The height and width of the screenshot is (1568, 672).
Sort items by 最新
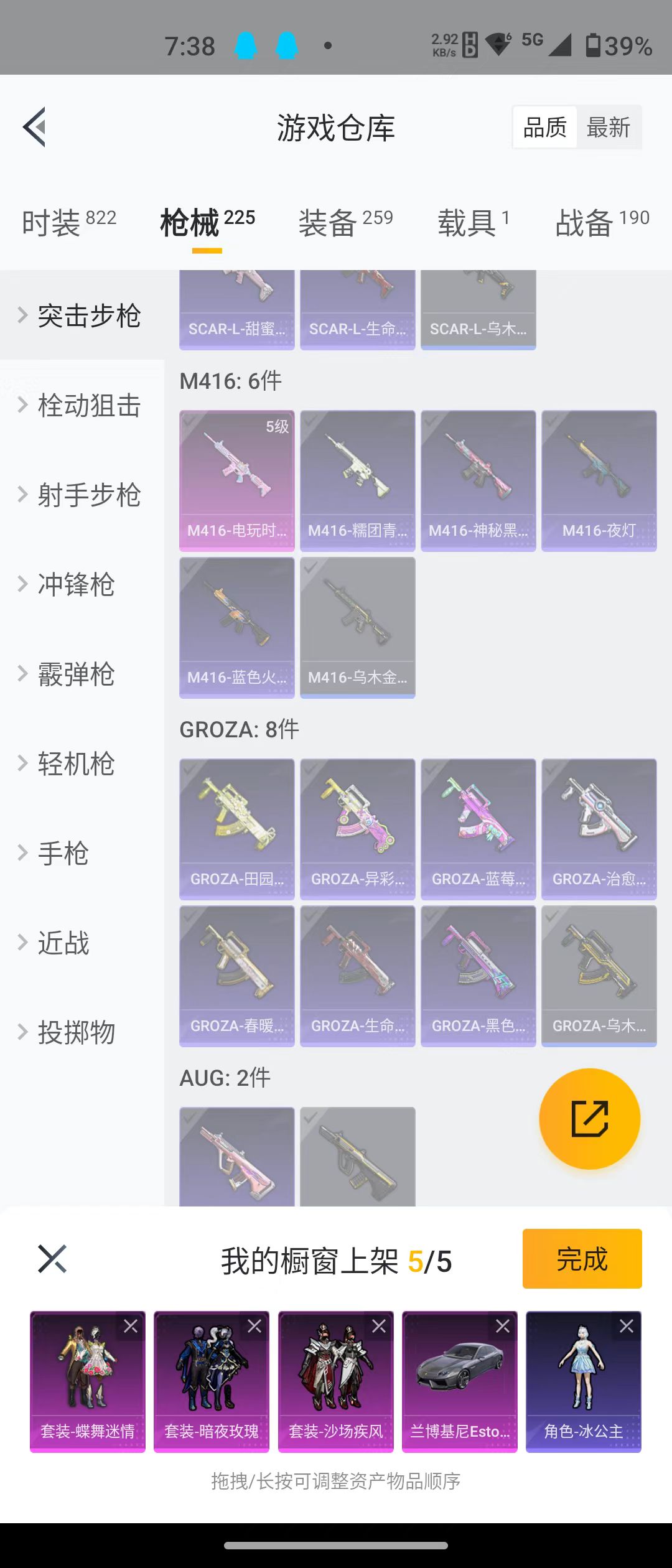point(609,128)
